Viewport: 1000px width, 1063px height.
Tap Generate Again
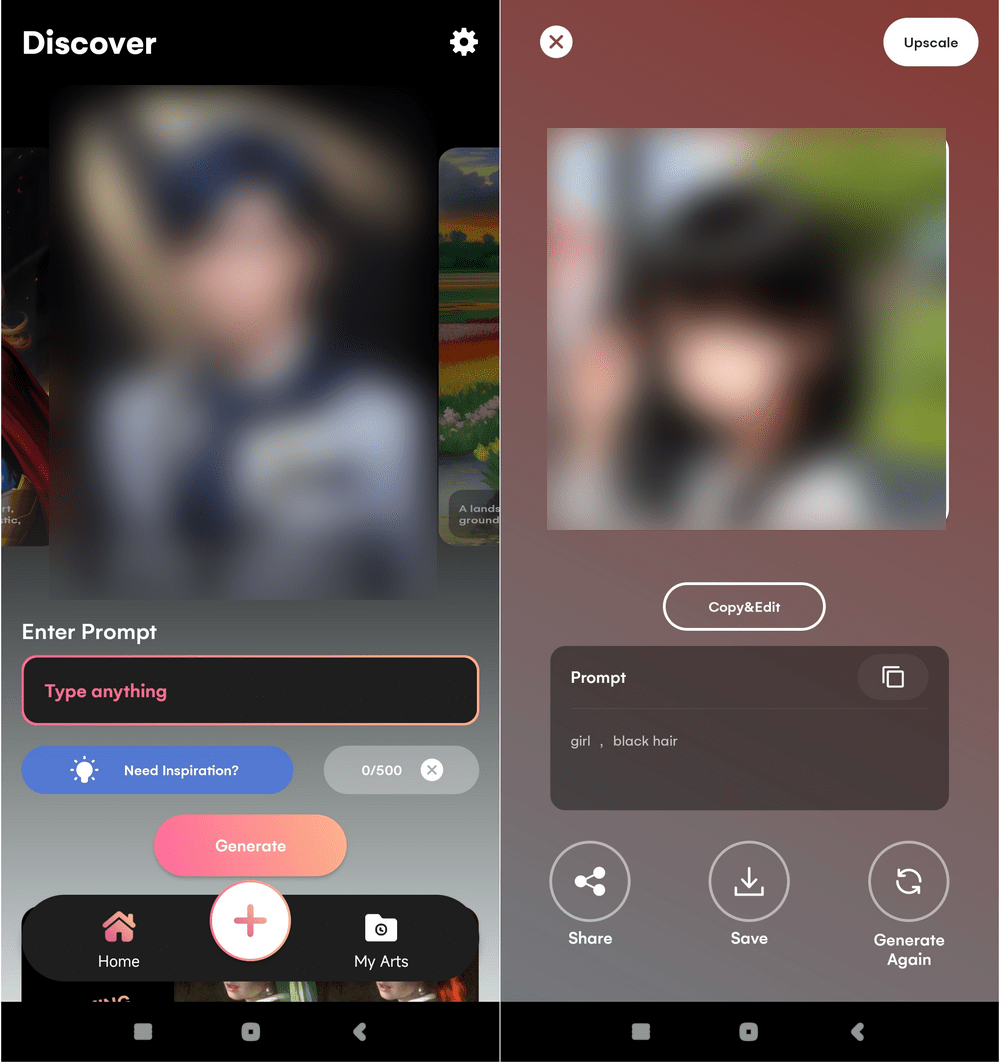(908, 882)
